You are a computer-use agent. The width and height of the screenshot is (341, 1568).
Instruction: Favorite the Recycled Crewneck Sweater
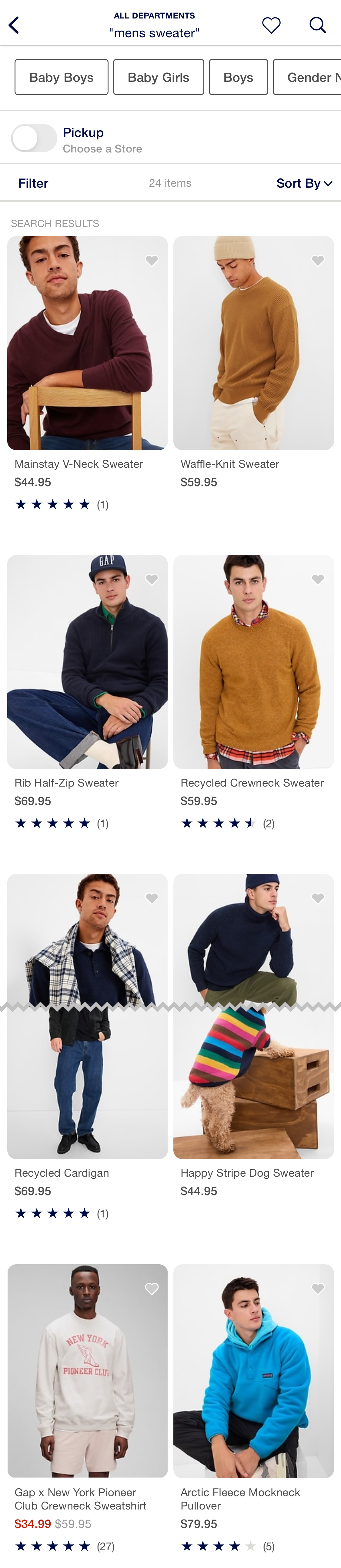pos(318,580)
